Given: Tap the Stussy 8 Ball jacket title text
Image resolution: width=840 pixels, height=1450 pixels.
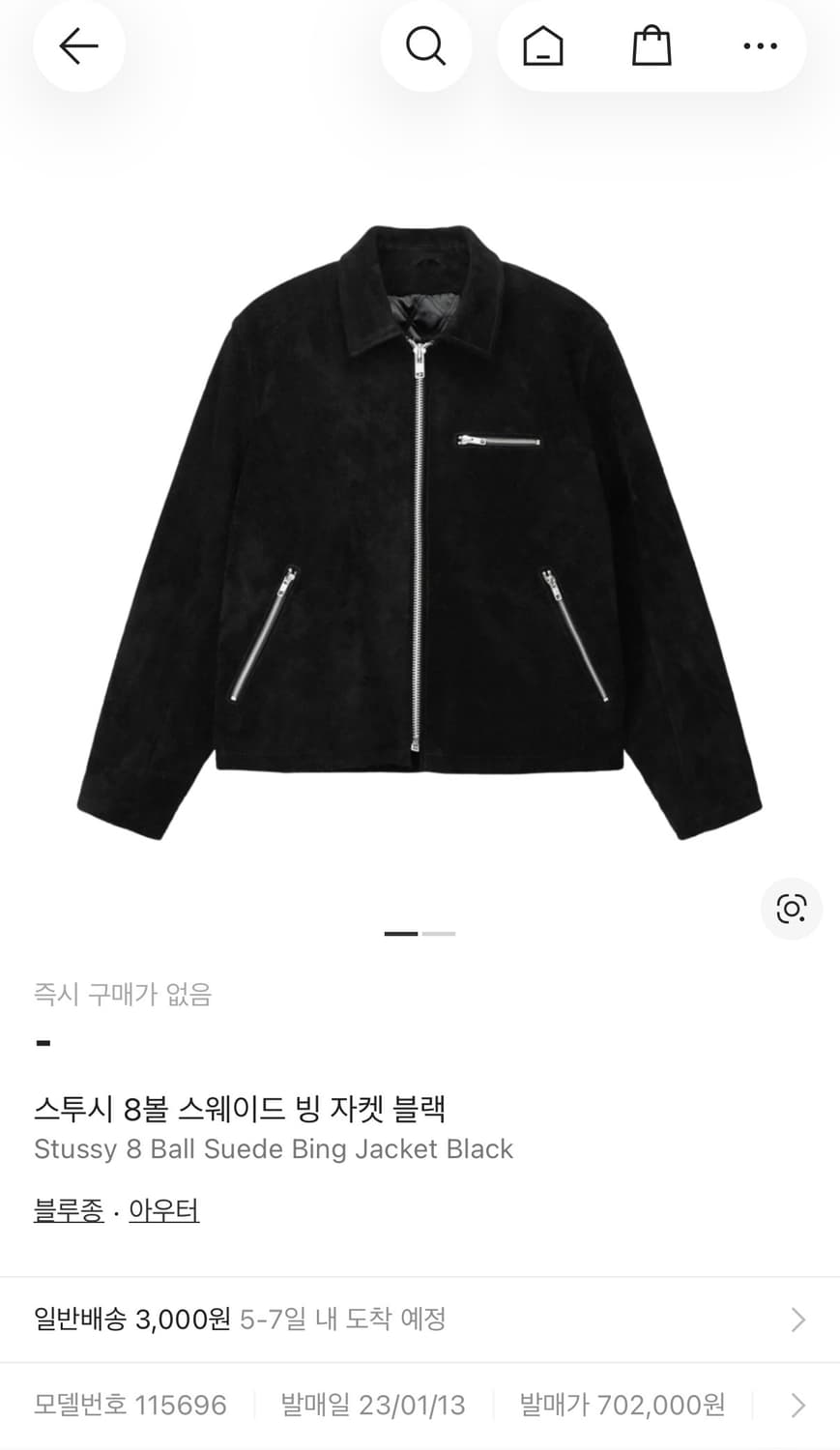Looking at the screenshot, I should pos(241,1110).
